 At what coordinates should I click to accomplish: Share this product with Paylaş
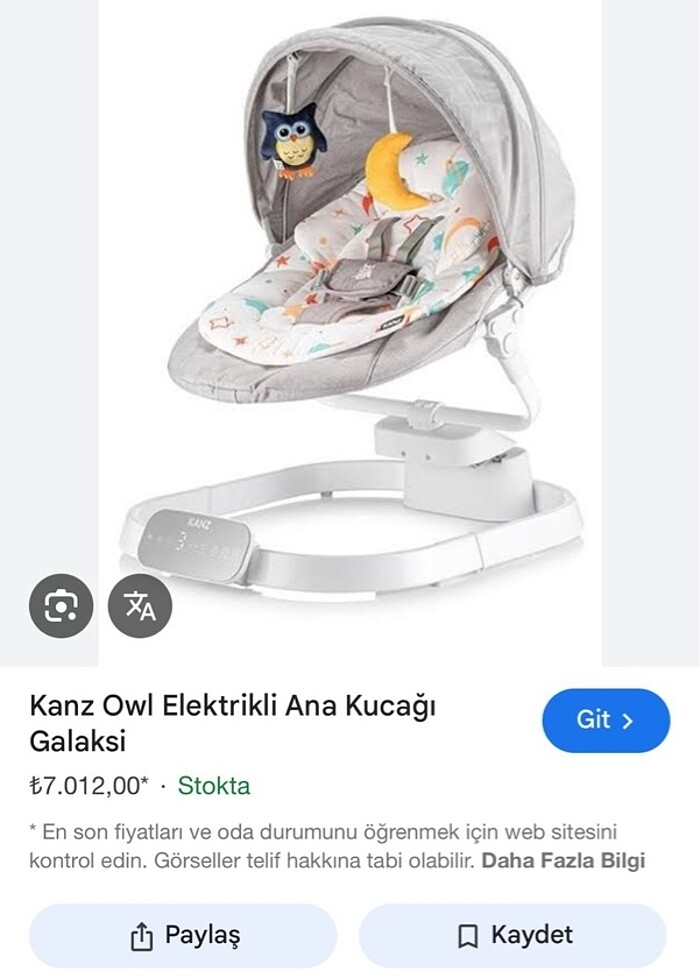(x=183, y=936)
